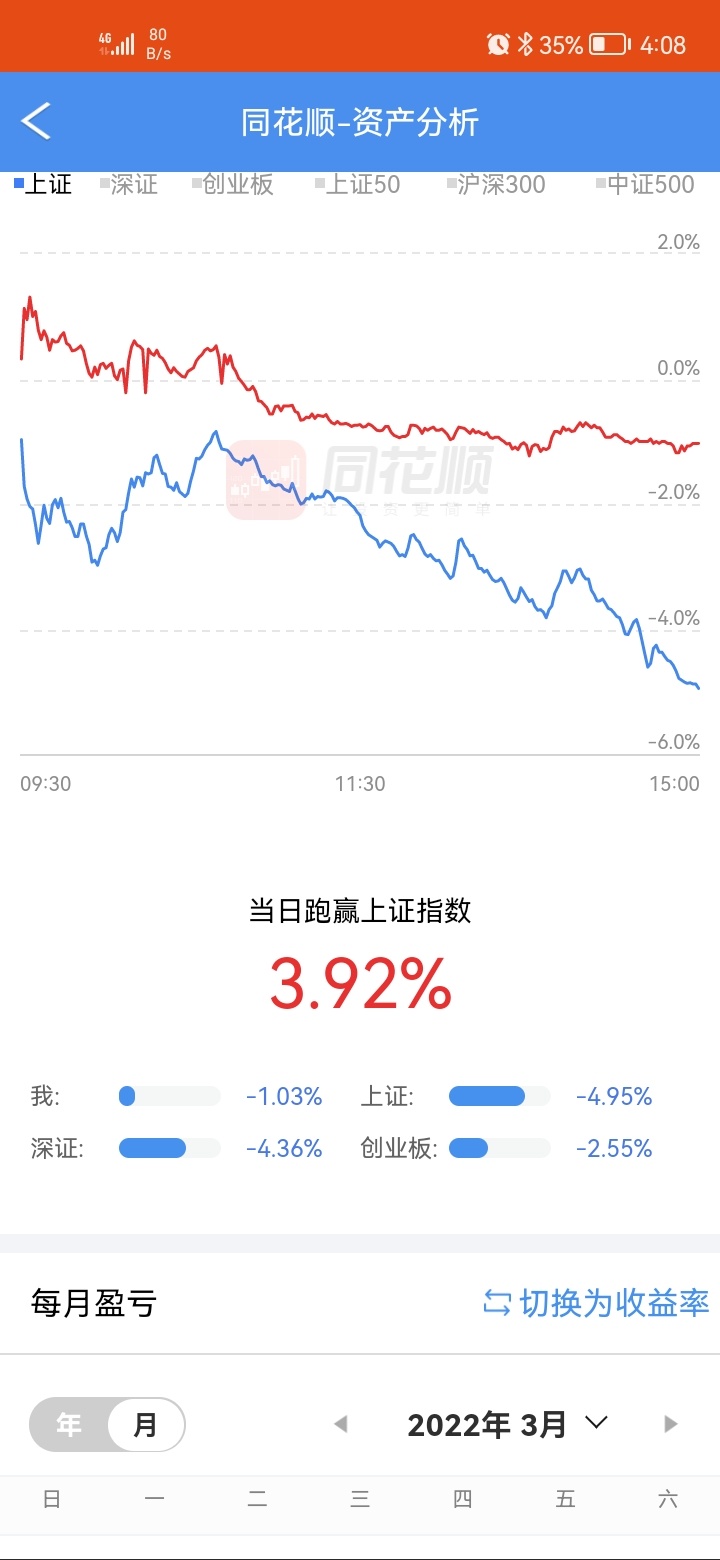The width and height of the screenshot is (720, 1560).
Task: Go to the previous month arrow
Action: pos(341,1424)
